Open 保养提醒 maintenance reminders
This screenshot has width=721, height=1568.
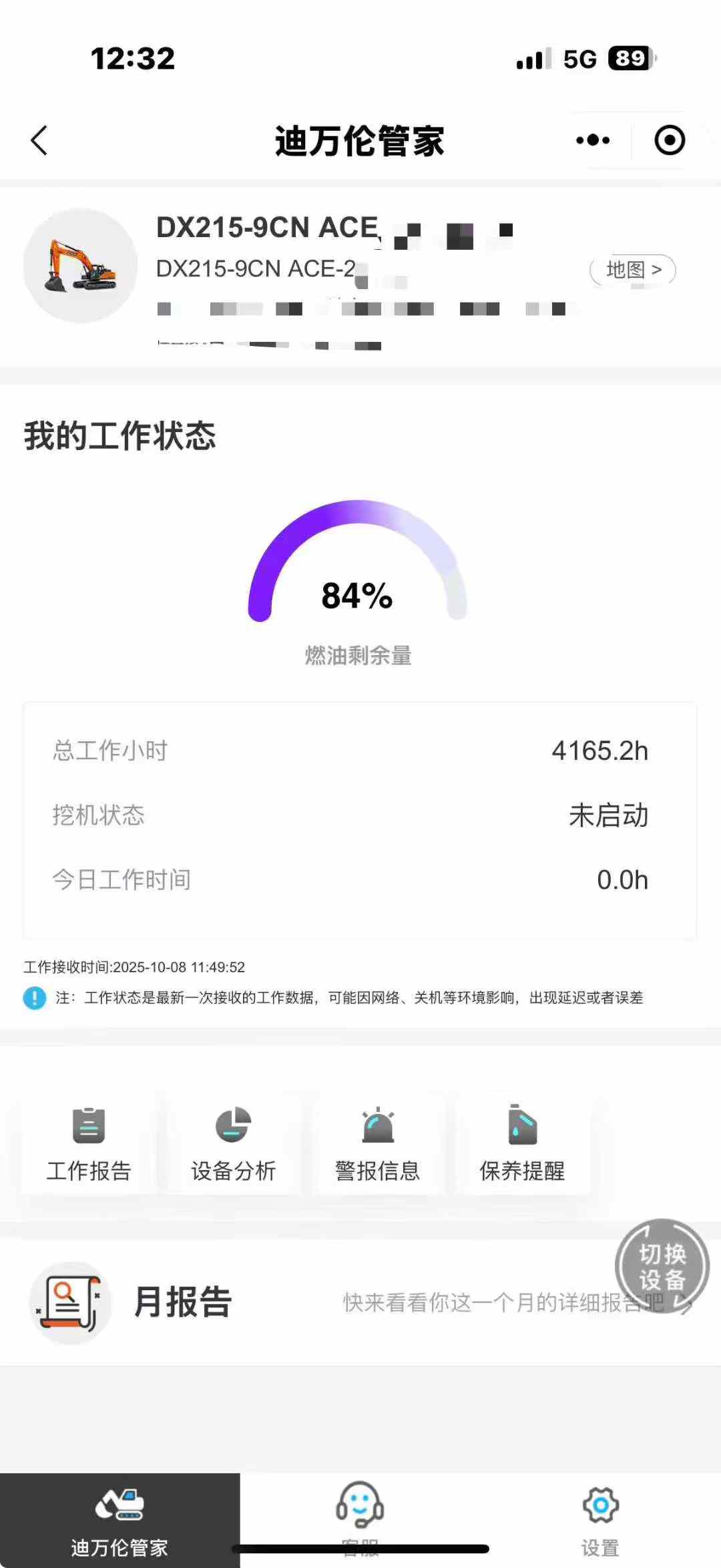pos(522,1144)
